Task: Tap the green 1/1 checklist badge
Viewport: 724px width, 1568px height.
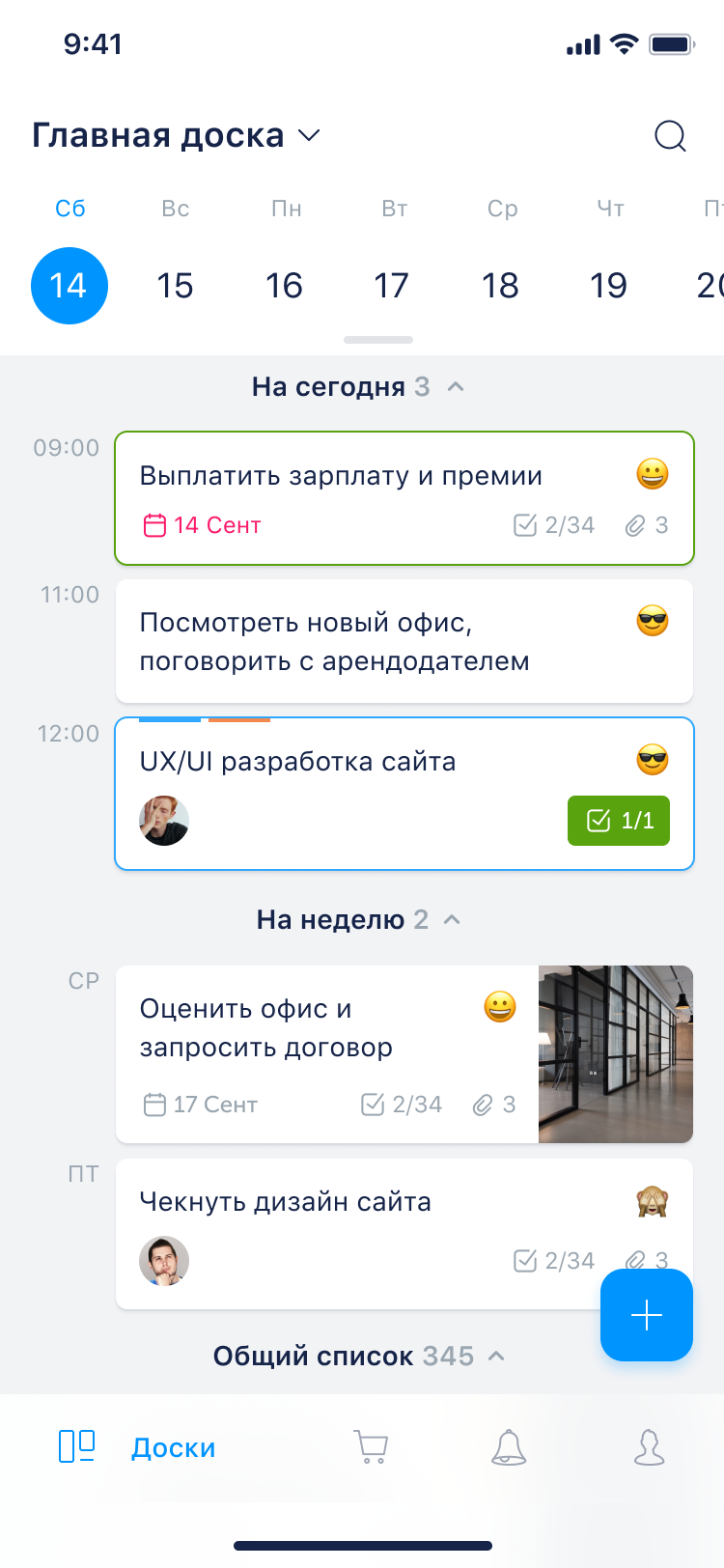Action: 618,821
